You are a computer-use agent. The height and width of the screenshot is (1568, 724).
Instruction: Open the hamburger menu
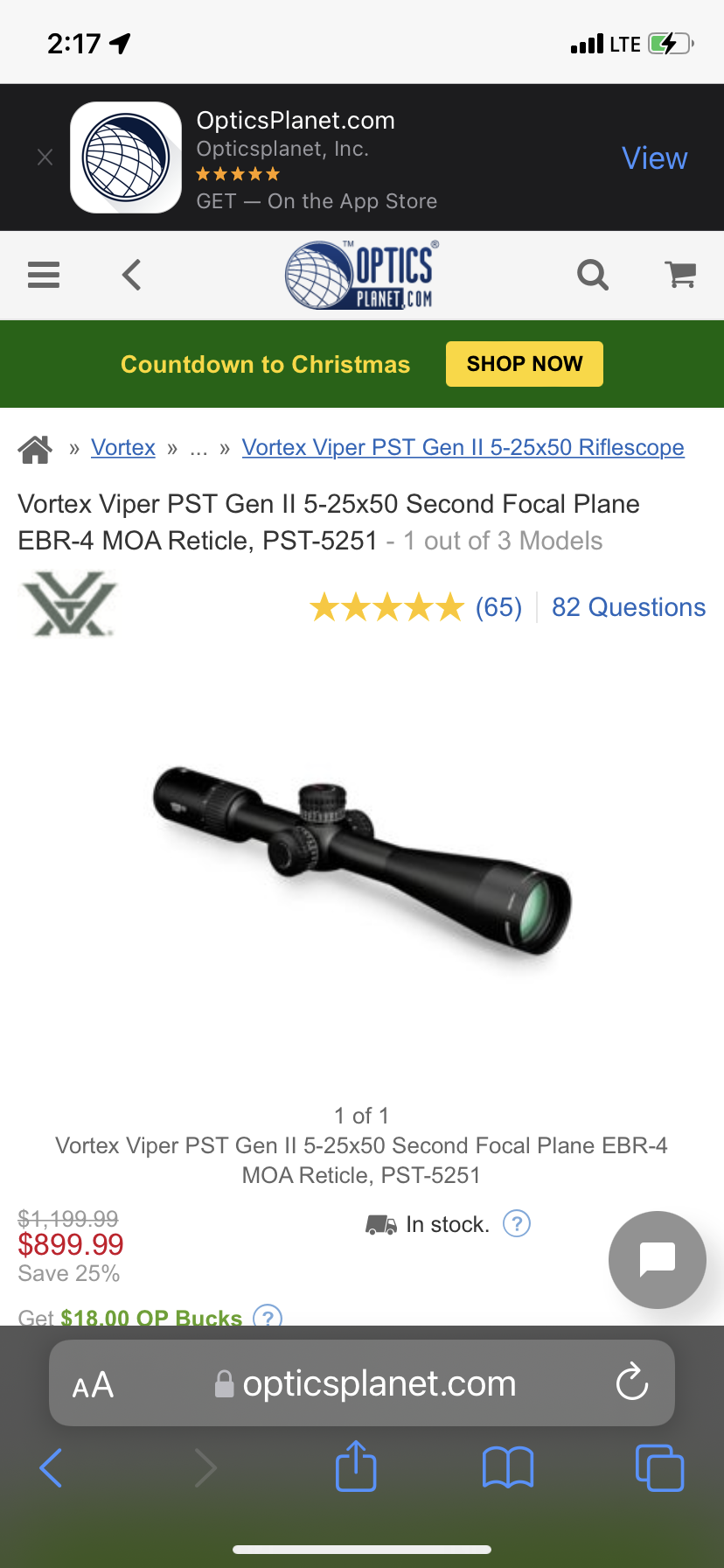click(44, 276)
